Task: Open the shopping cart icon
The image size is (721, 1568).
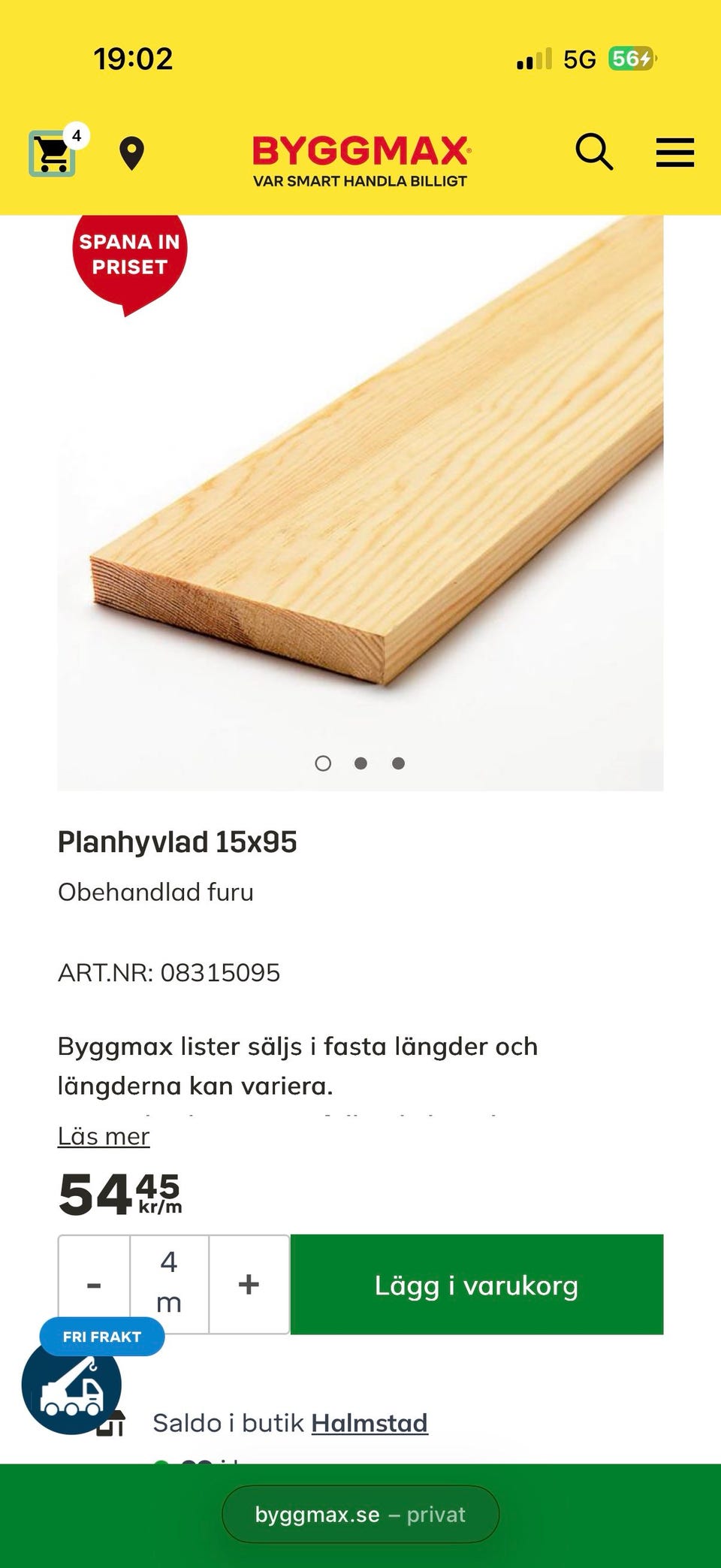Action: 53,152
